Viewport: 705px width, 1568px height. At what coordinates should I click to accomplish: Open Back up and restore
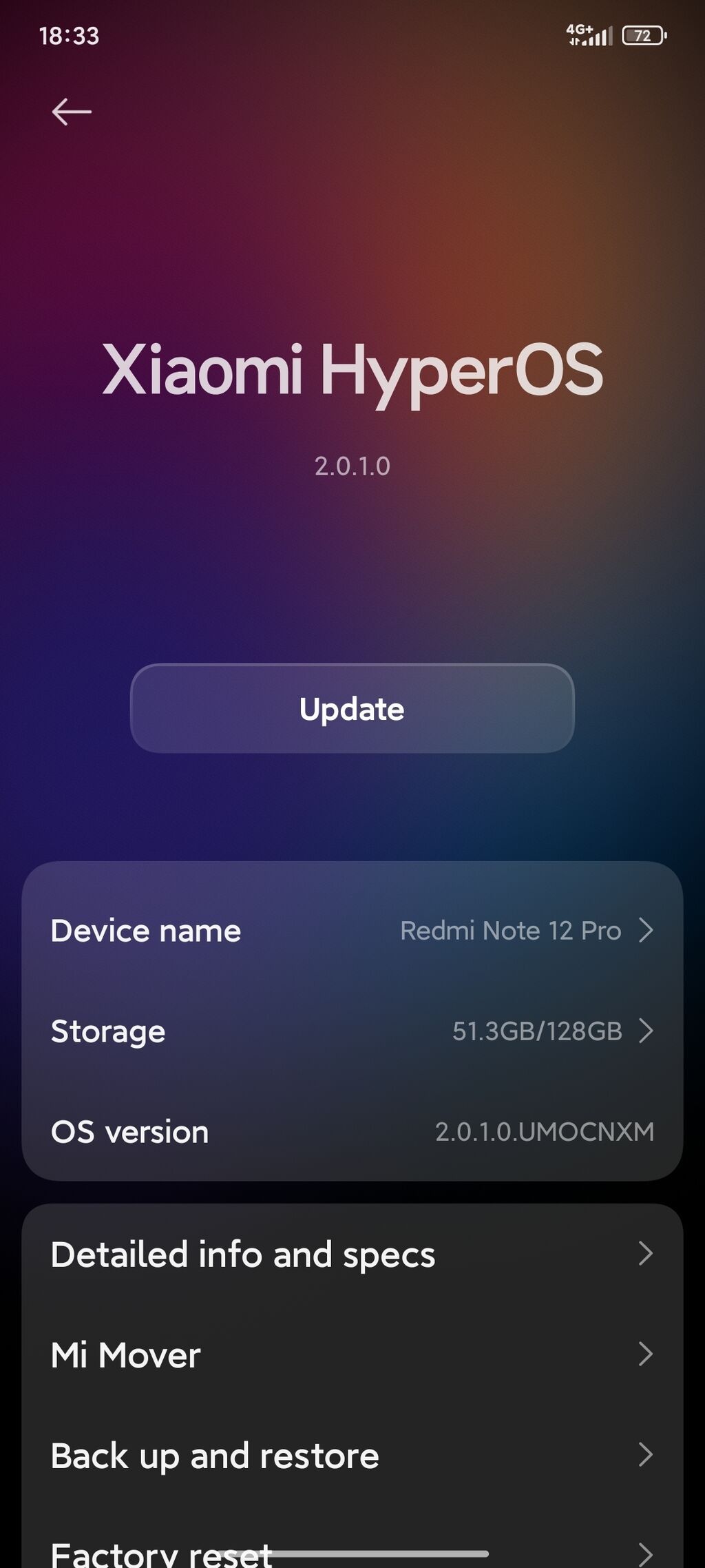(352, 1456)
